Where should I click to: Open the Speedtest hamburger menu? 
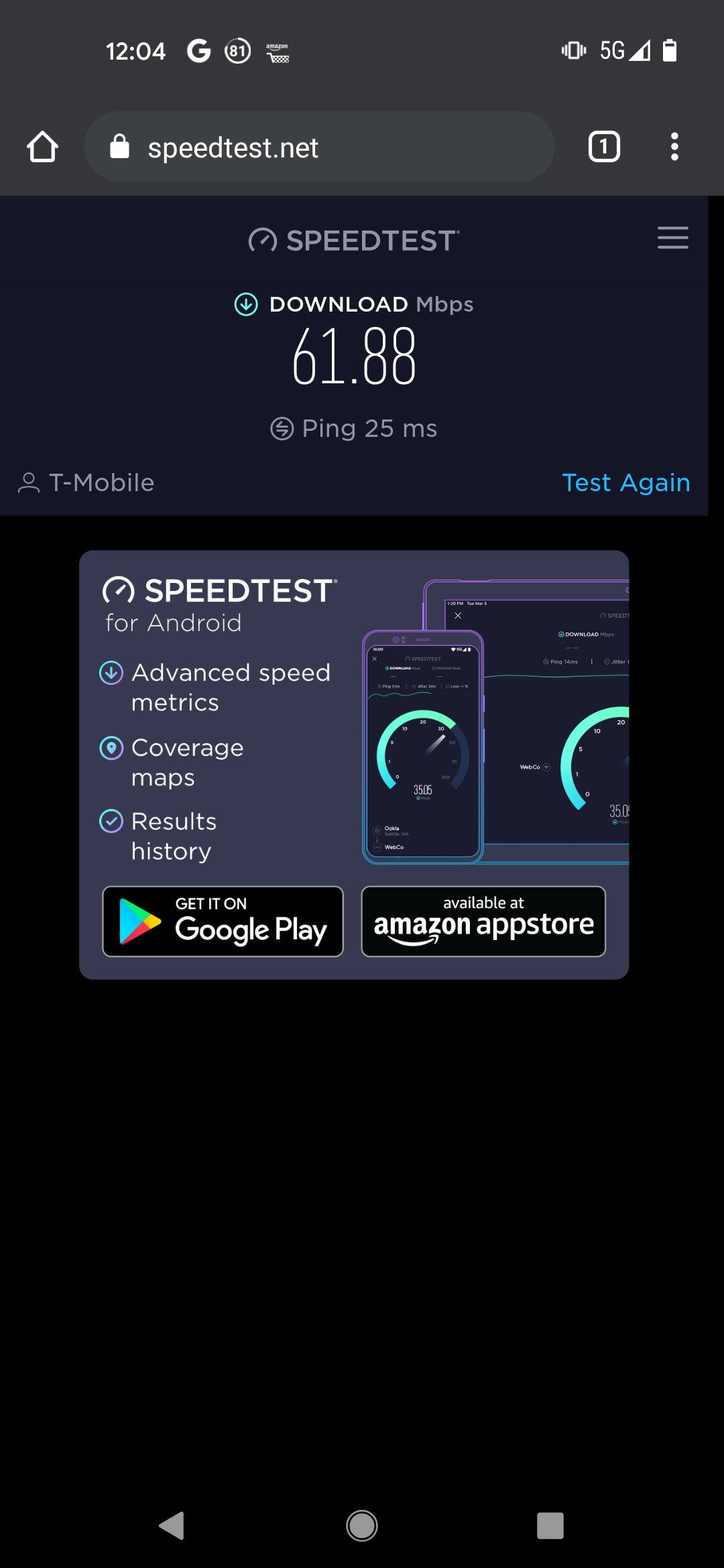672,238
